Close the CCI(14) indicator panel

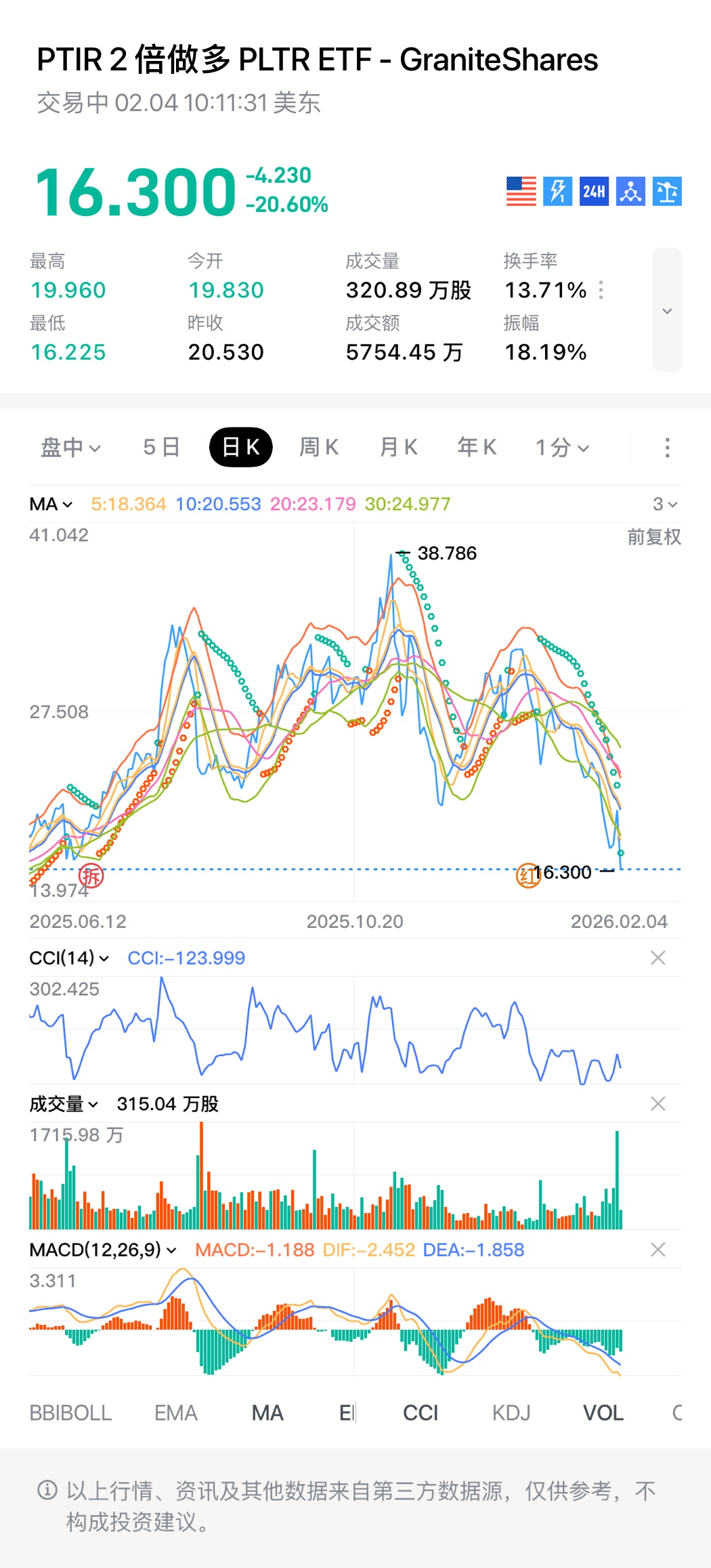658,958
